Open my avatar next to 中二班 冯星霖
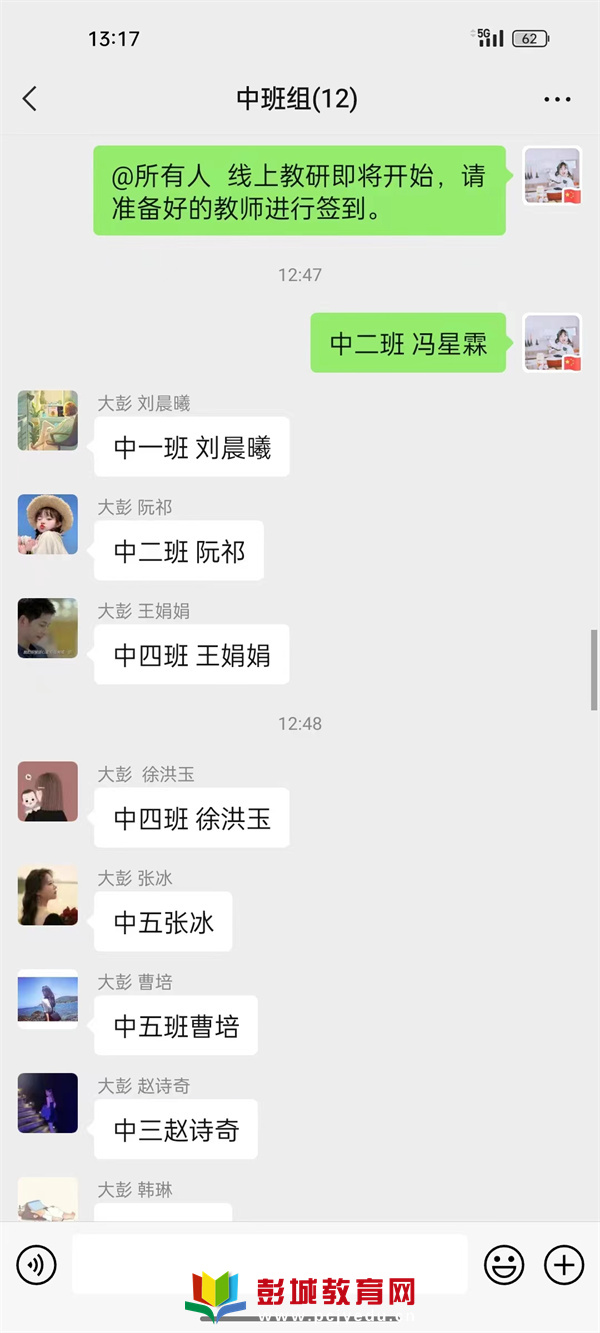 (553, 343)
